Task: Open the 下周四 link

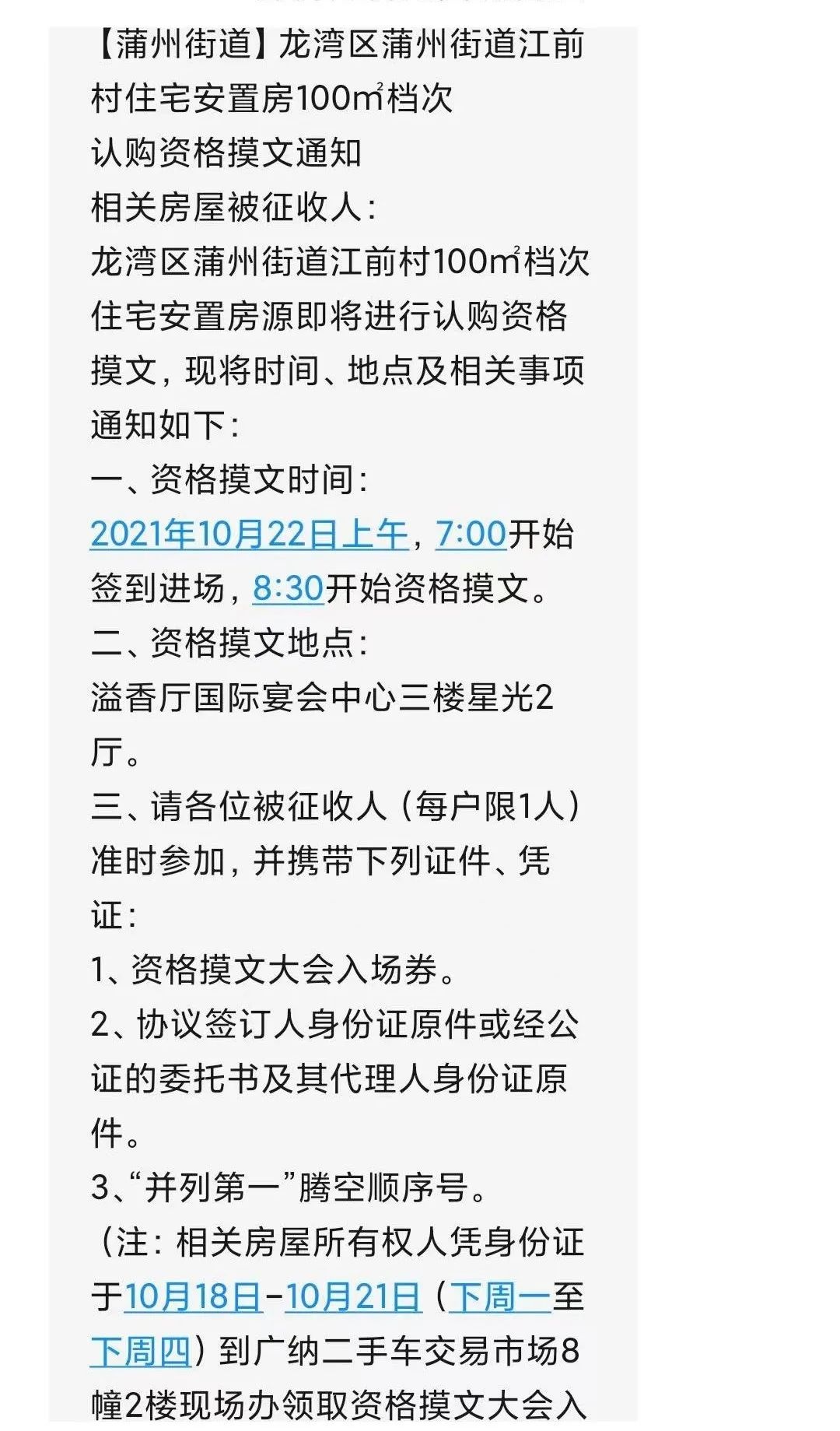Action: 141,1352
